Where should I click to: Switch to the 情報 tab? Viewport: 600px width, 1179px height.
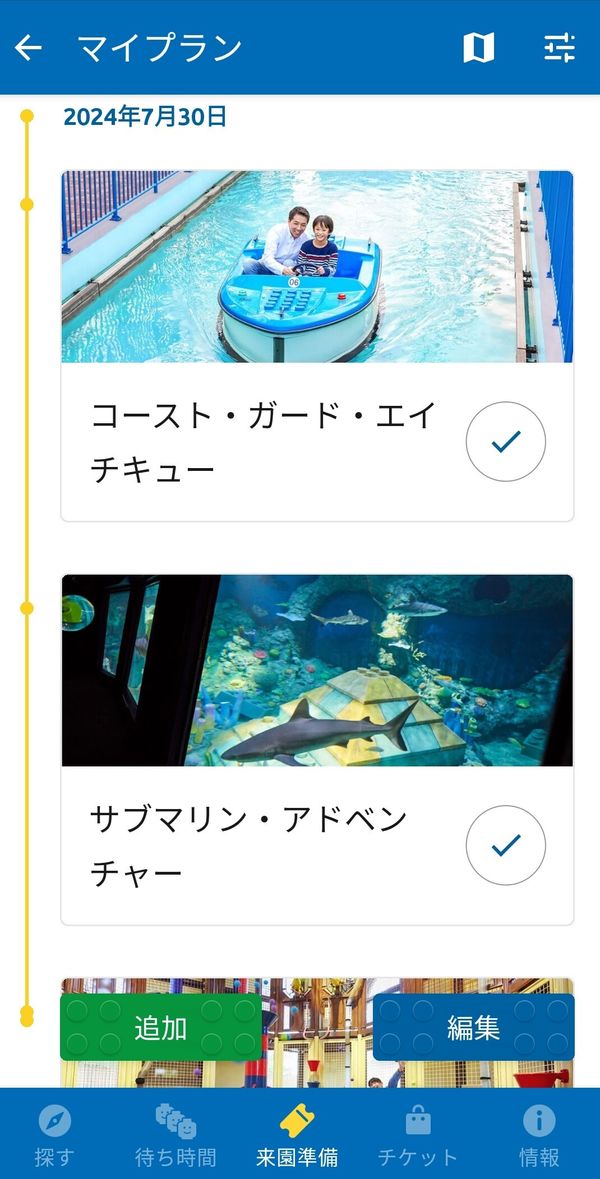tap(539, 1135)
